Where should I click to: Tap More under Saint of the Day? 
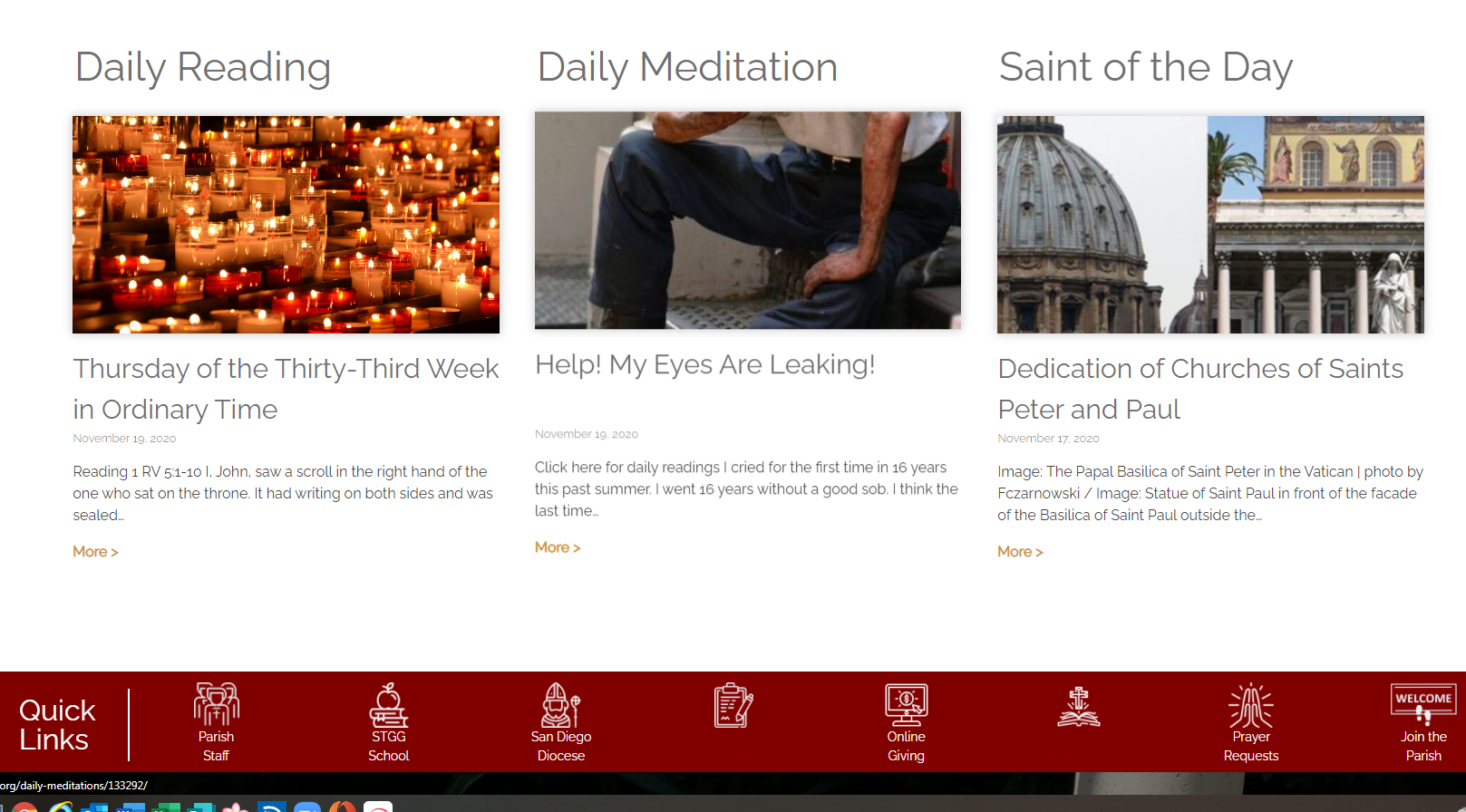(x=1020, y=552)
